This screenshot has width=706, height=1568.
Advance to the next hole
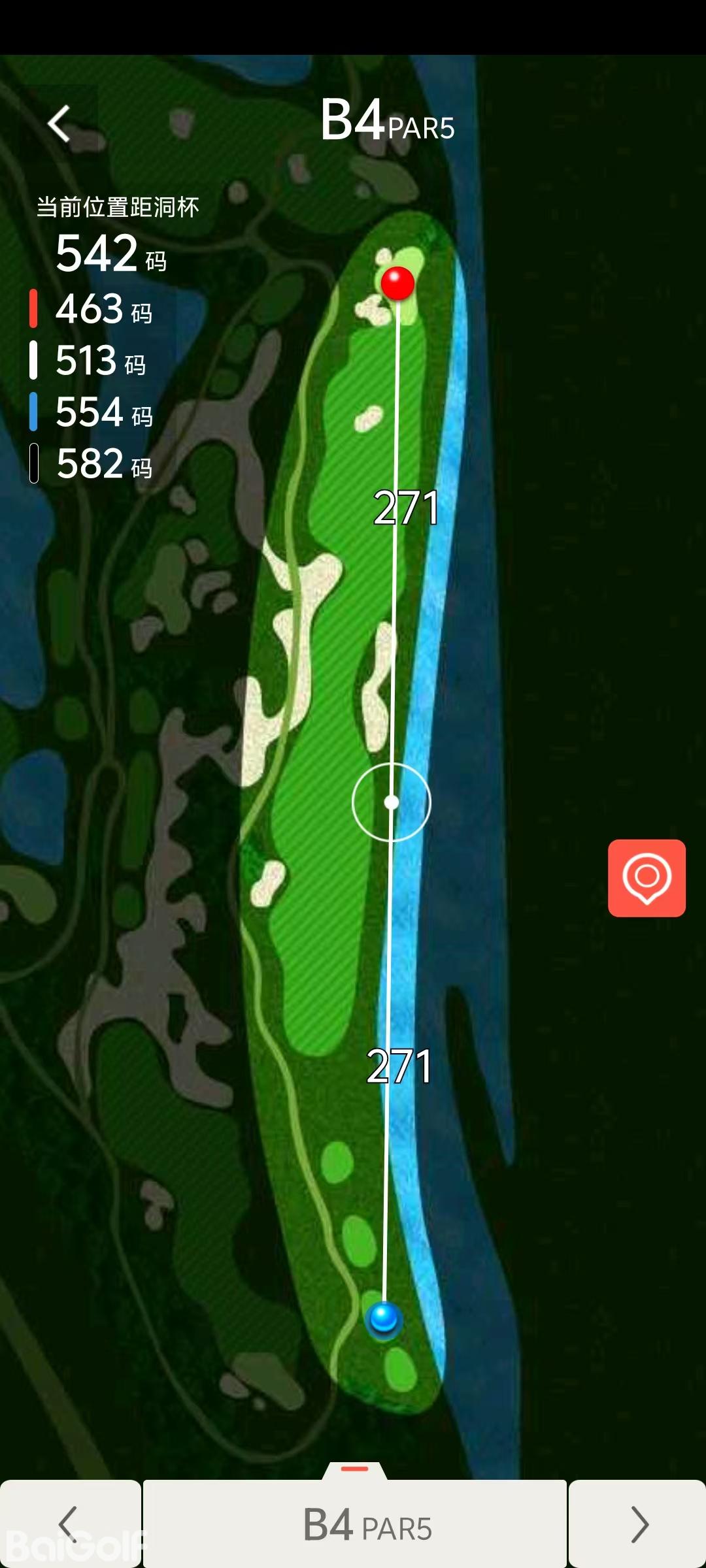(x=638, y=1524)
